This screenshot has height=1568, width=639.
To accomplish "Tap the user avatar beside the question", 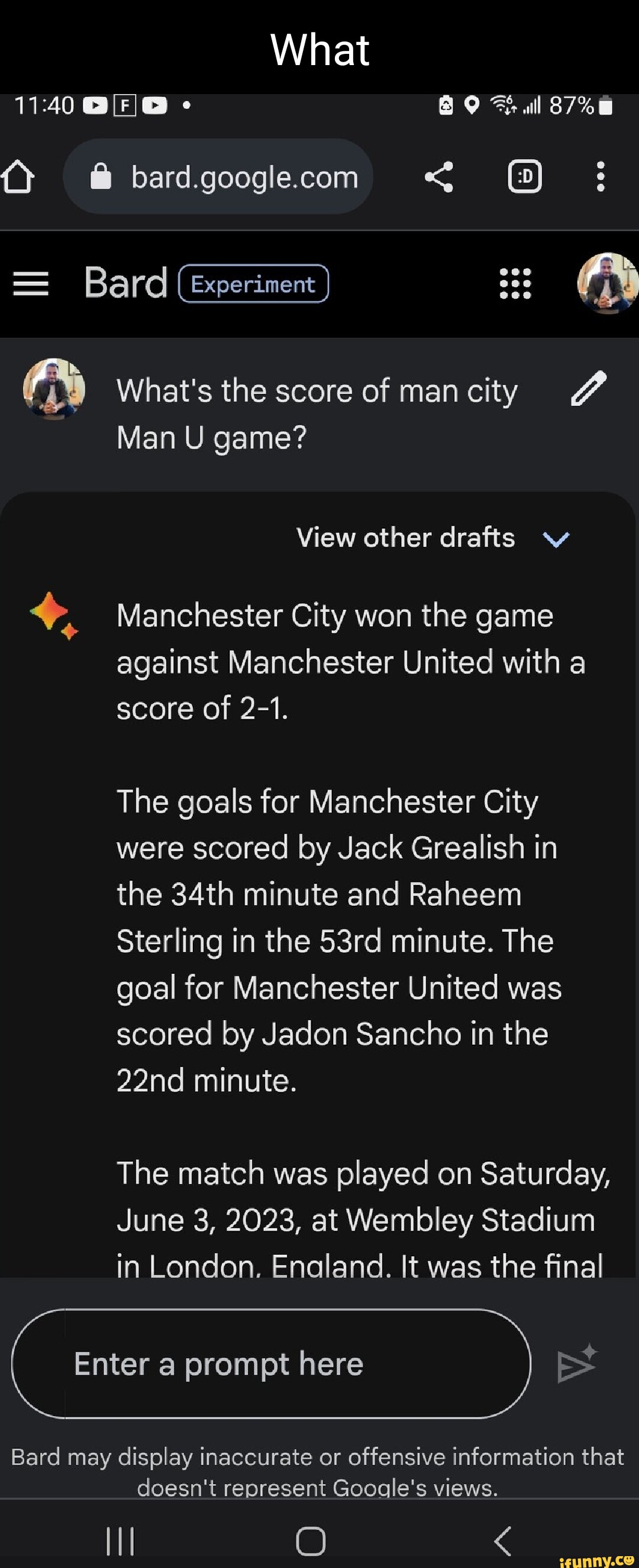I will pyautogui.click(x=54, y=389).
